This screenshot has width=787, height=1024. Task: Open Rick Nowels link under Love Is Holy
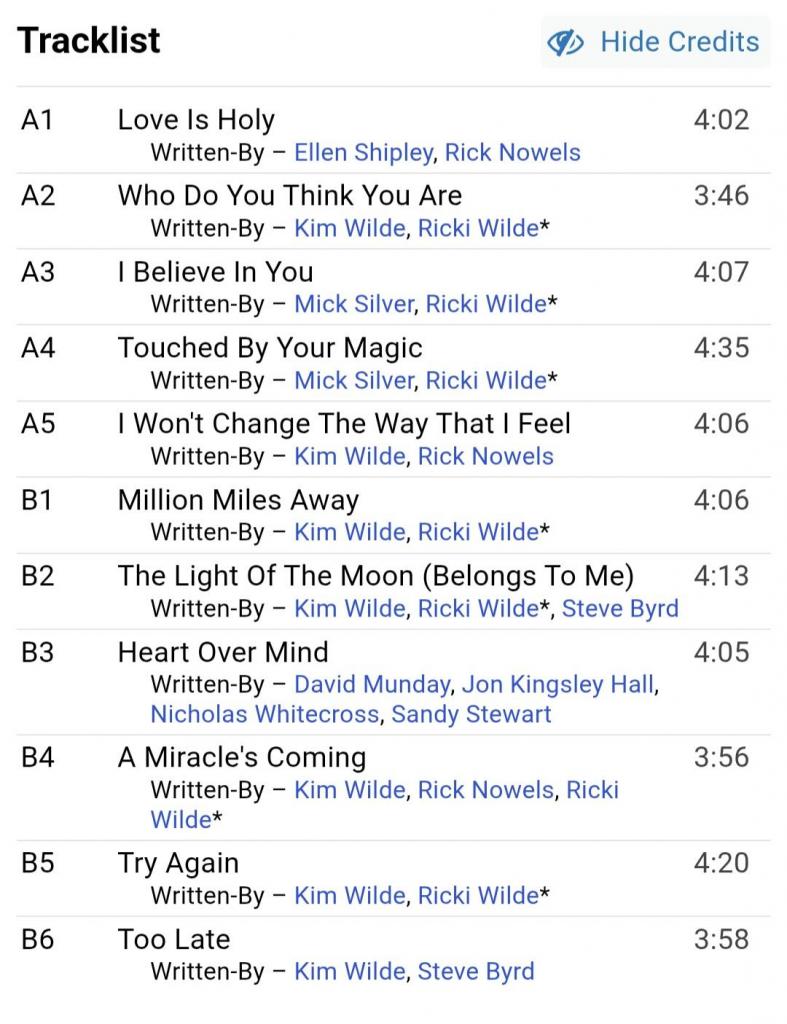(x=512, y=153)
